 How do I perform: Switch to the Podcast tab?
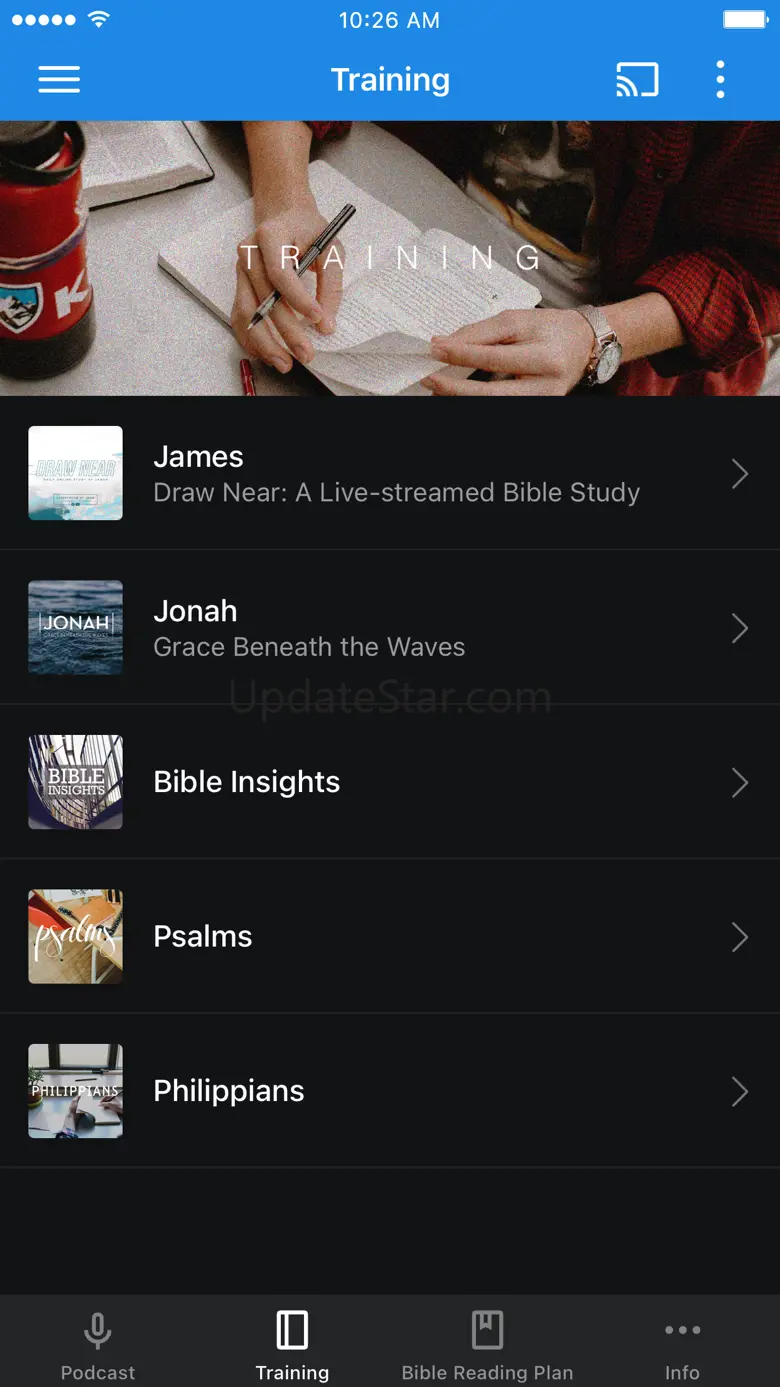pos(97,1345)
